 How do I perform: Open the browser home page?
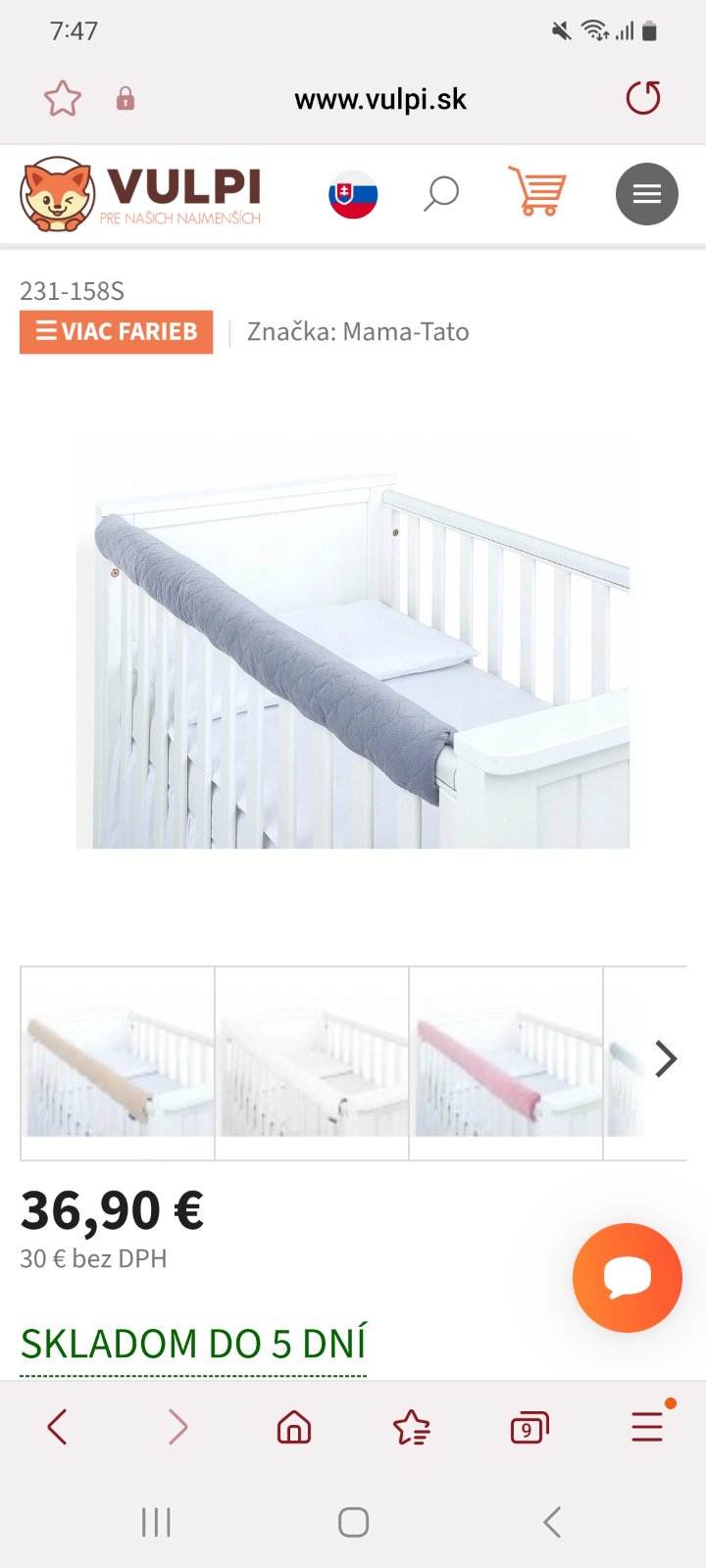pos(294,1427)
